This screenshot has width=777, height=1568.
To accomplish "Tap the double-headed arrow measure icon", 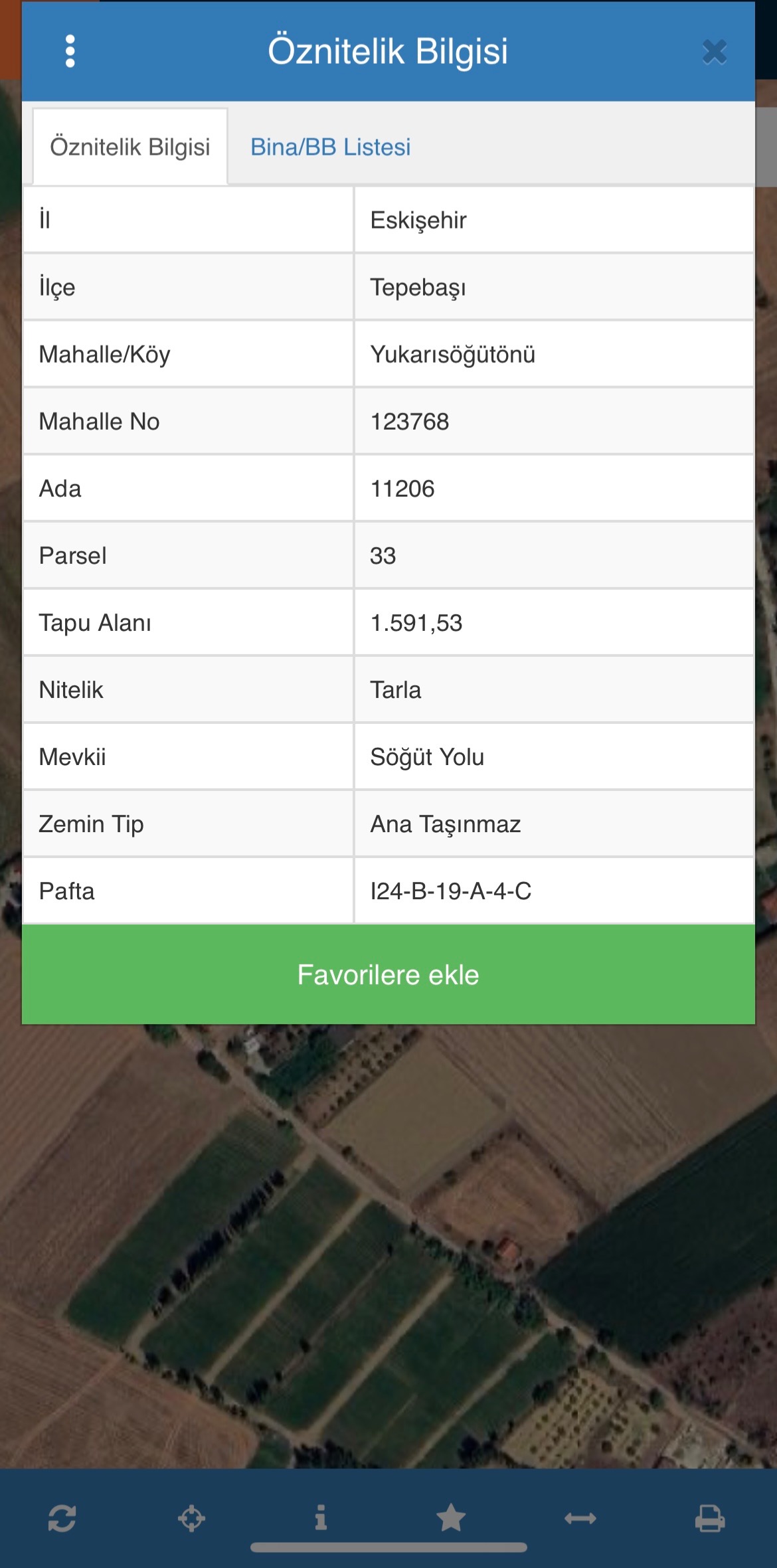I will [580, 1518].
